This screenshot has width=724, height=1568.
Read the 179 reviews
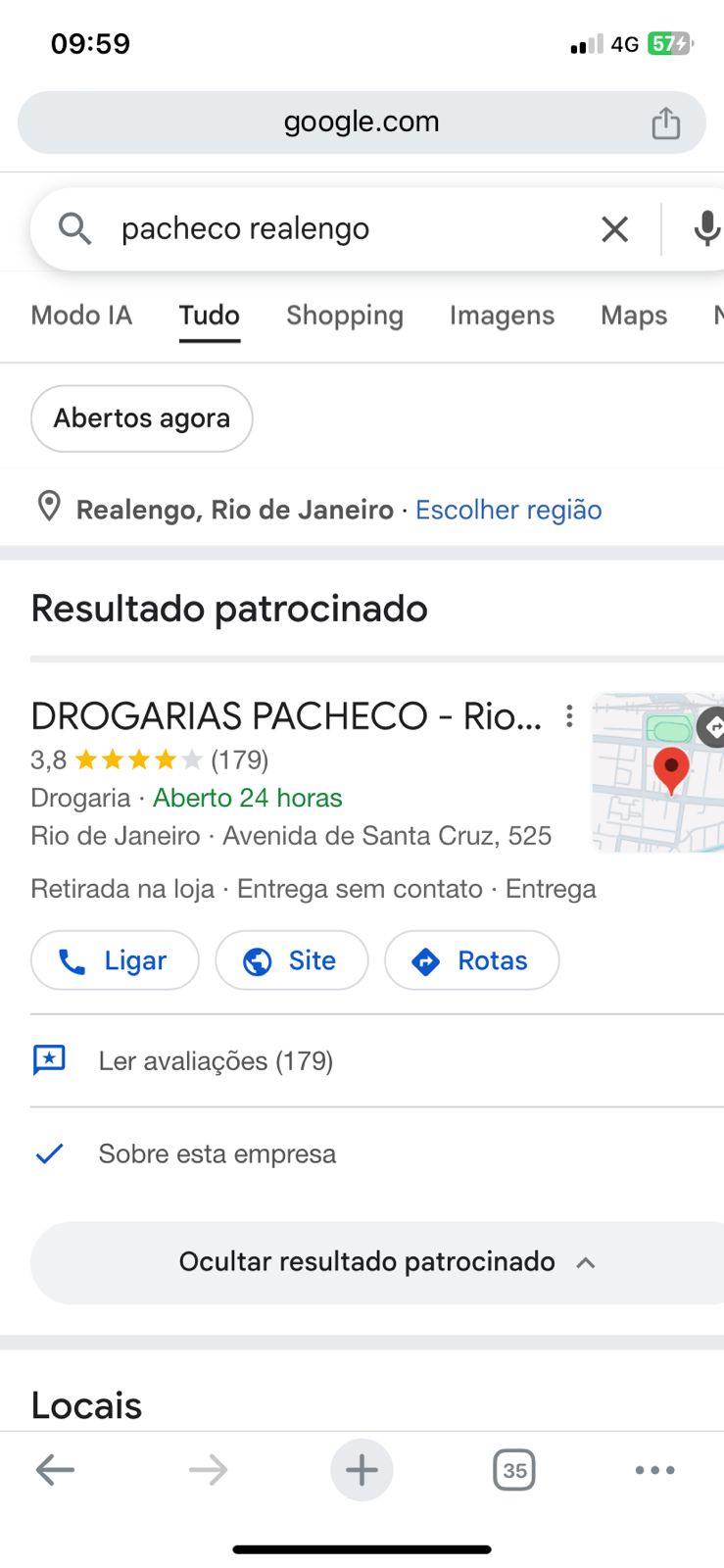click(216, 1060)
